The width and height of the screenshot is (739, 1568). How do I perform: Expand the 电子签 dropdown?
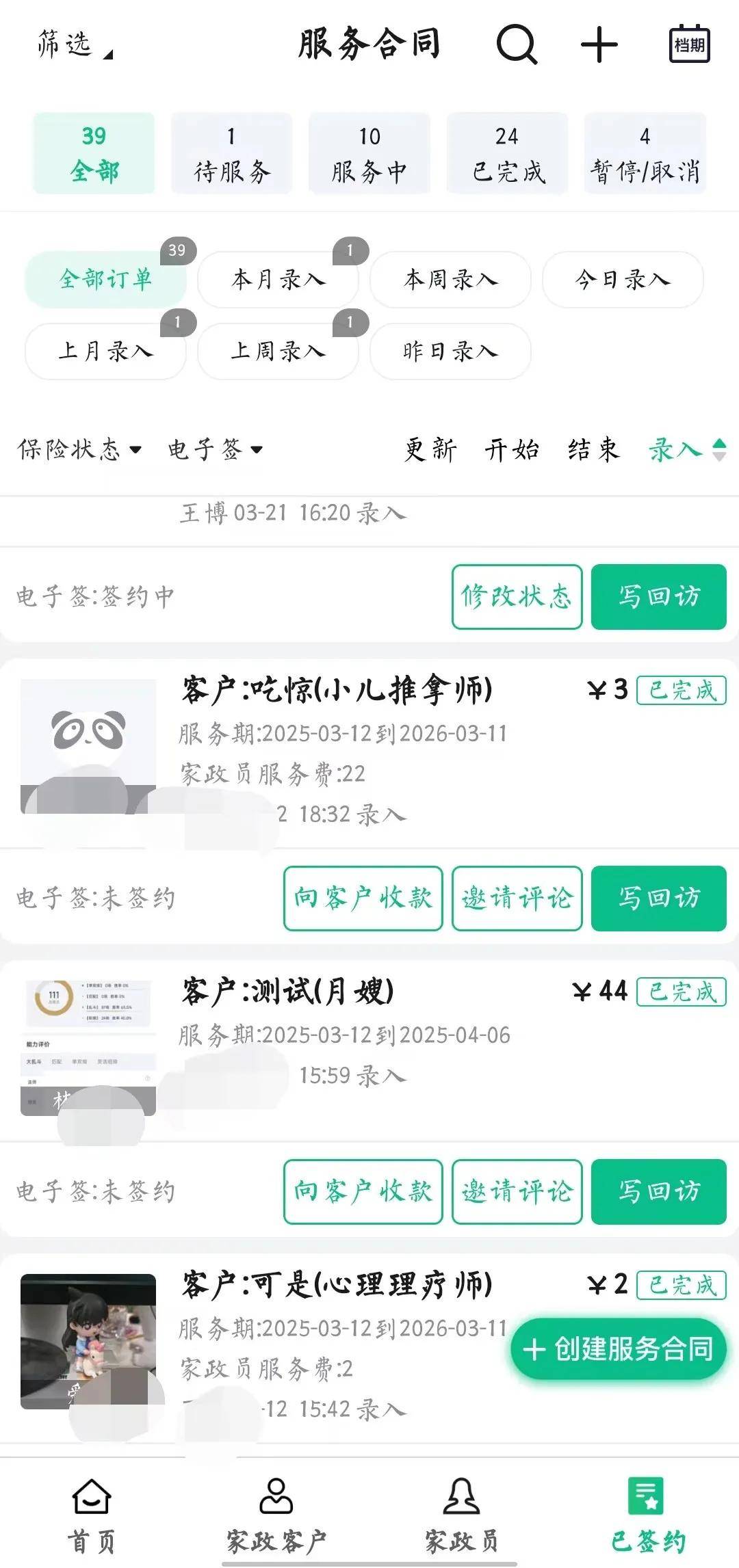pos(215,449)
